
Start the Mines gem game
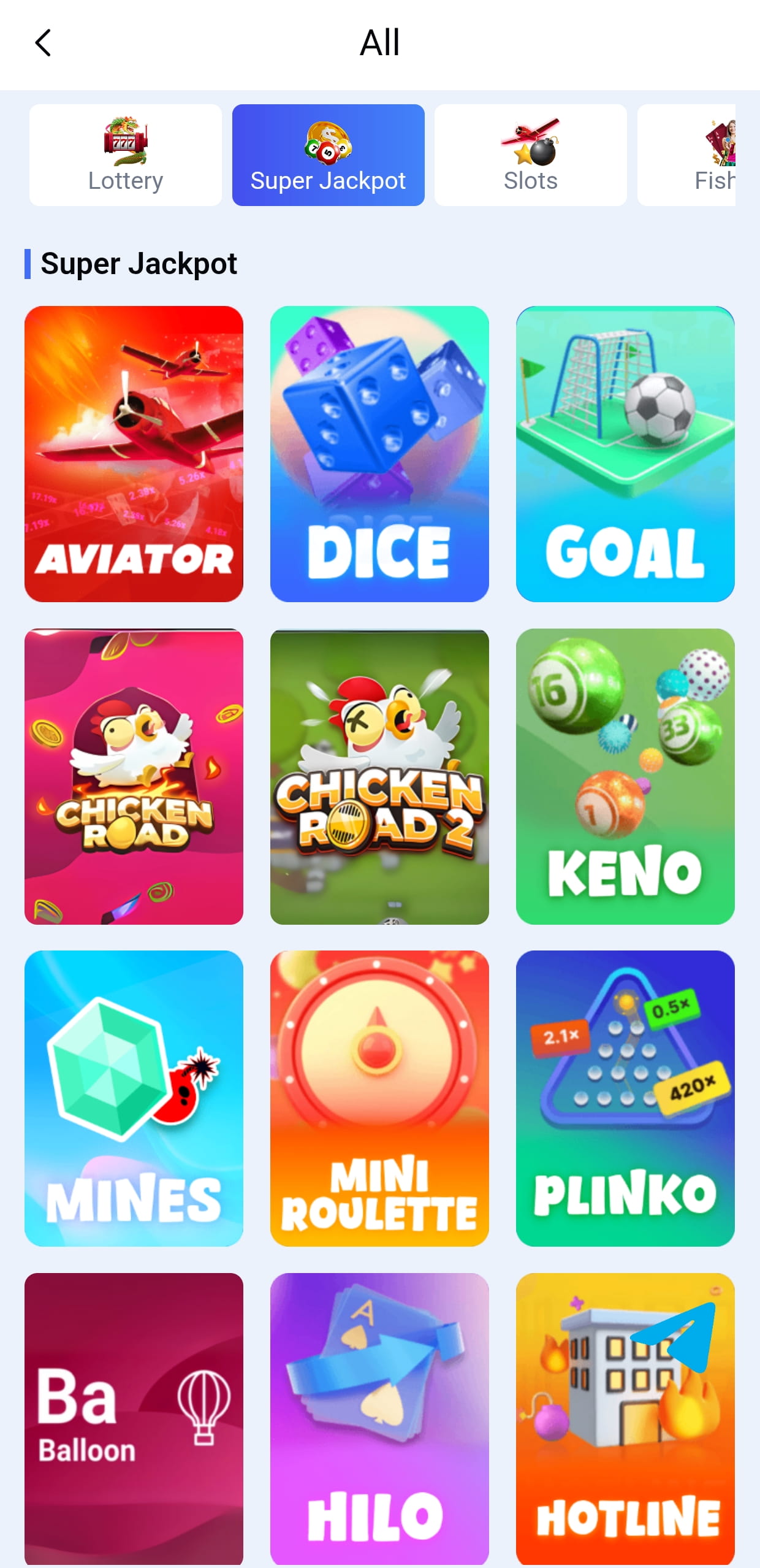134,1098
